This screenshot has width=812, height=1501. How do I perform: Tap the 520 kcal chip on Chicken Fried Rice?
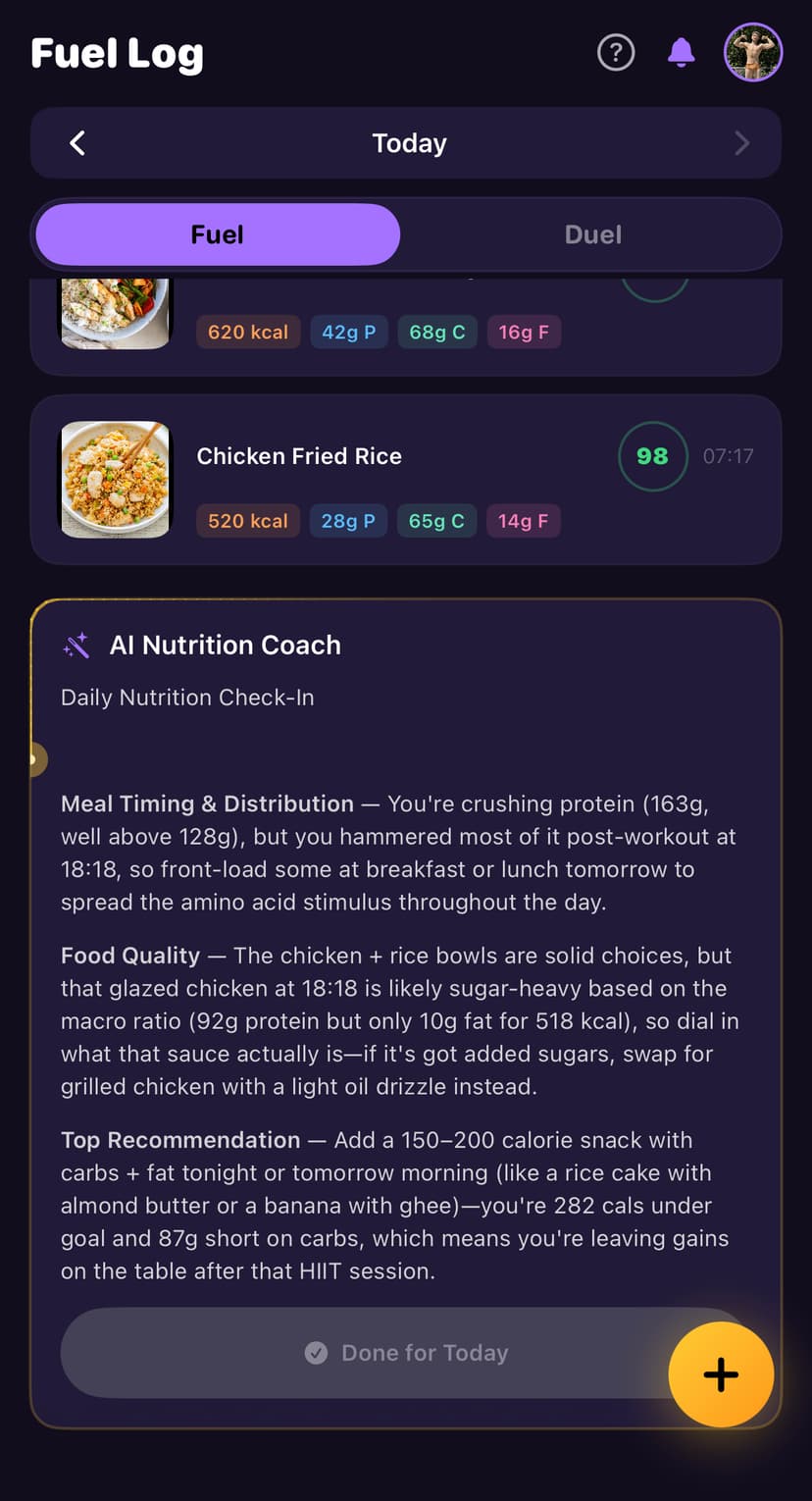[x=247, y=521]
